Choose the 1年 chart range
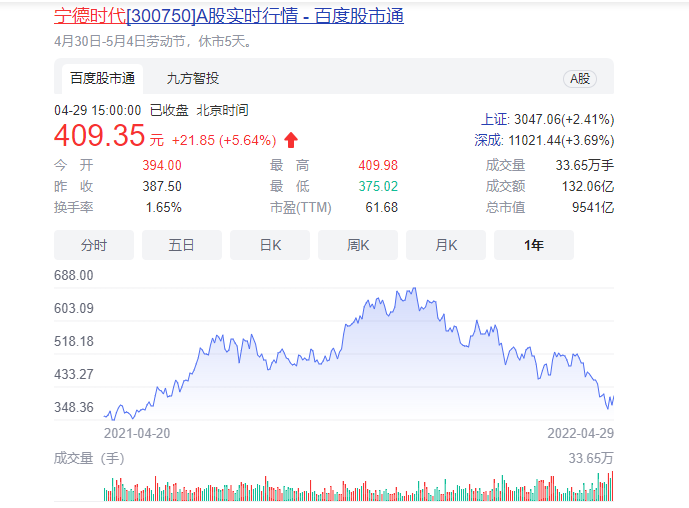 [x=534, y=245]
